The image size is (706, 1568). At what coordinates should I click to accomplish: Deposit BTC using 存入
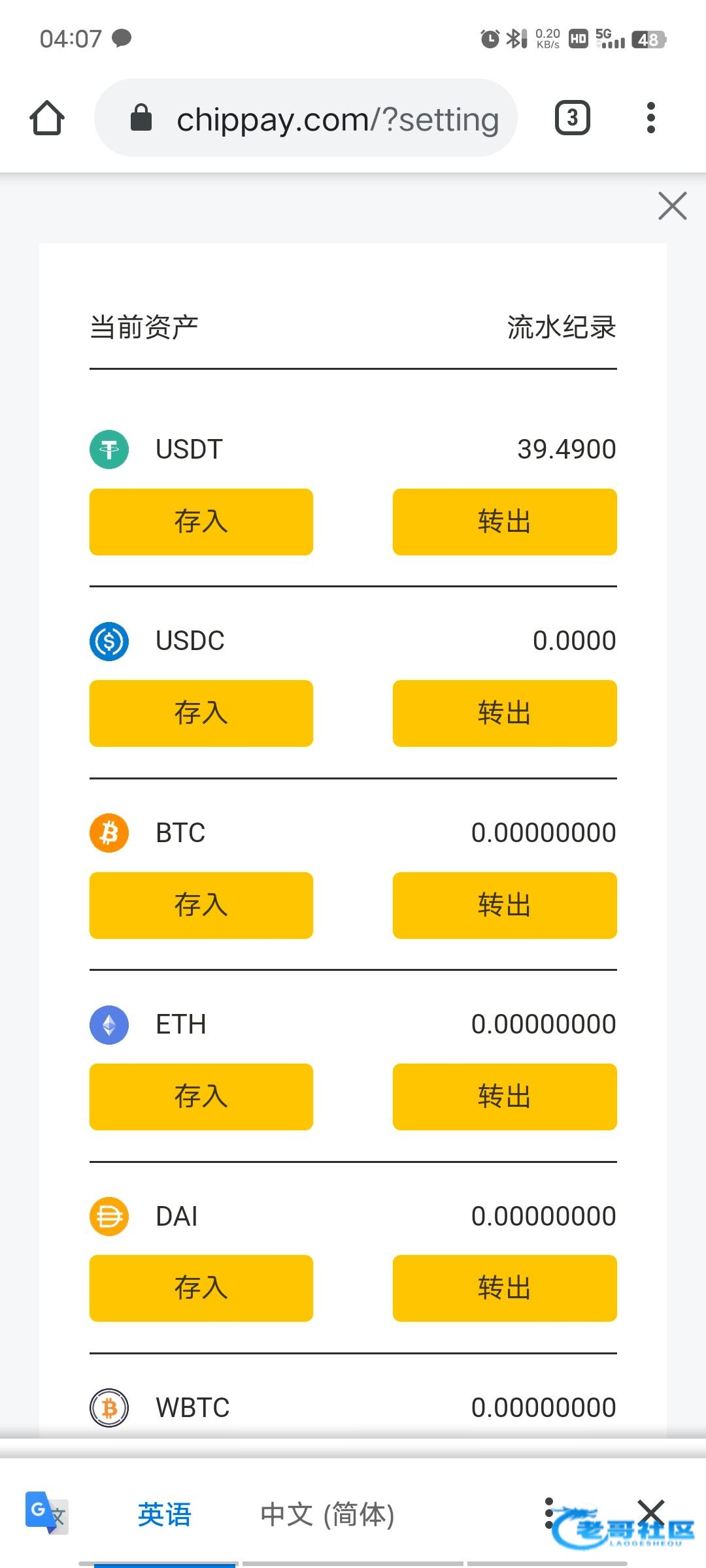(201, 906)
